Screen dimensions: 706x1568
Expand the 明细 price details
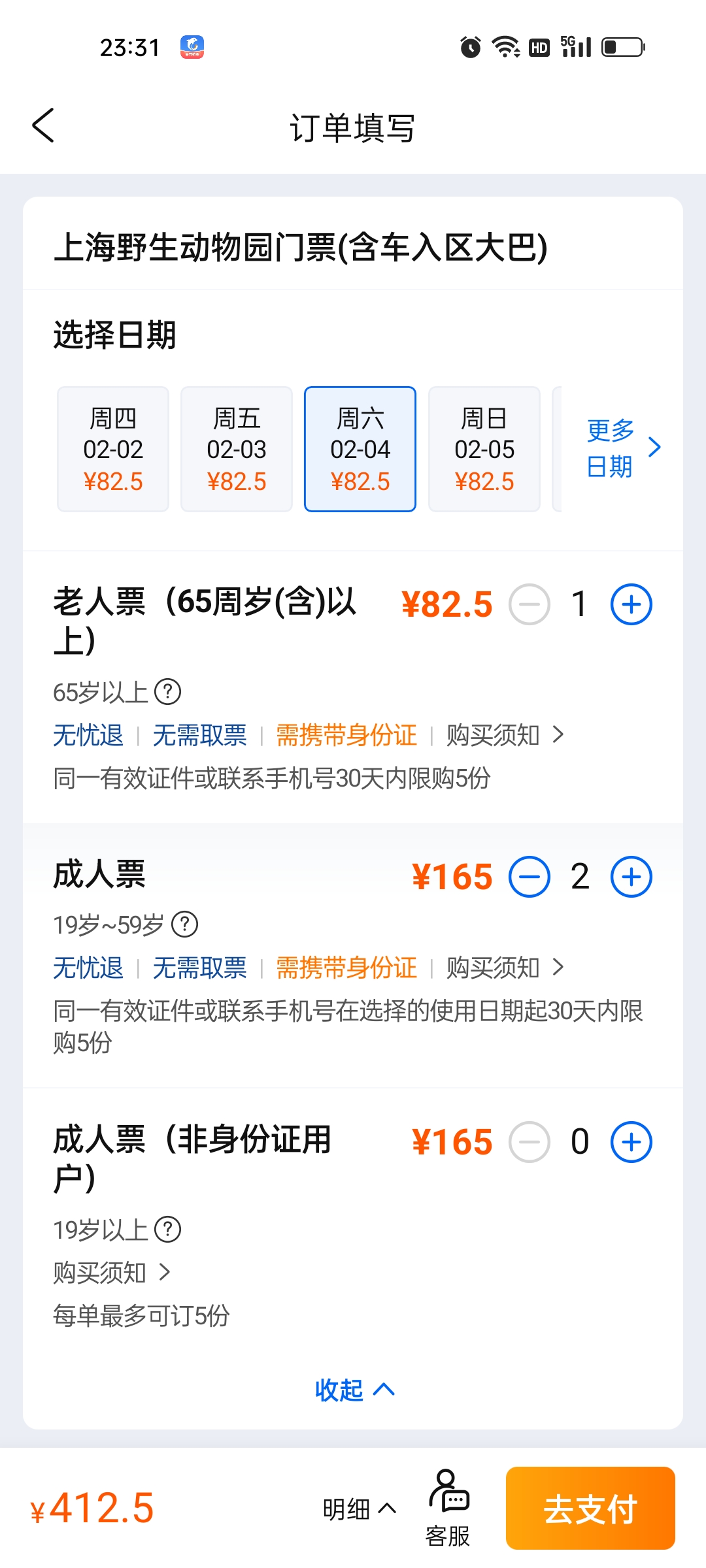pyautogui.click(x=359, y=1509)
